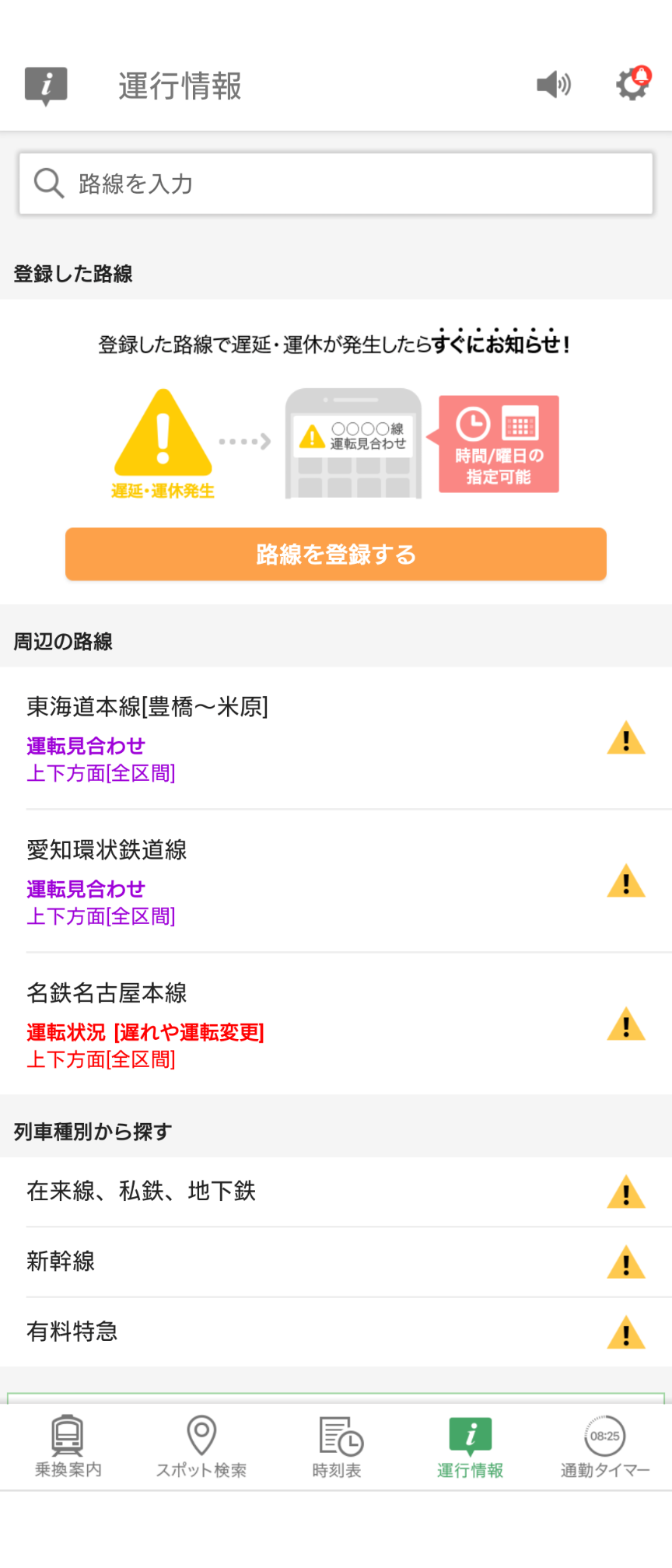Tap the 運行情報 info tab icon

pos(470,1435)
